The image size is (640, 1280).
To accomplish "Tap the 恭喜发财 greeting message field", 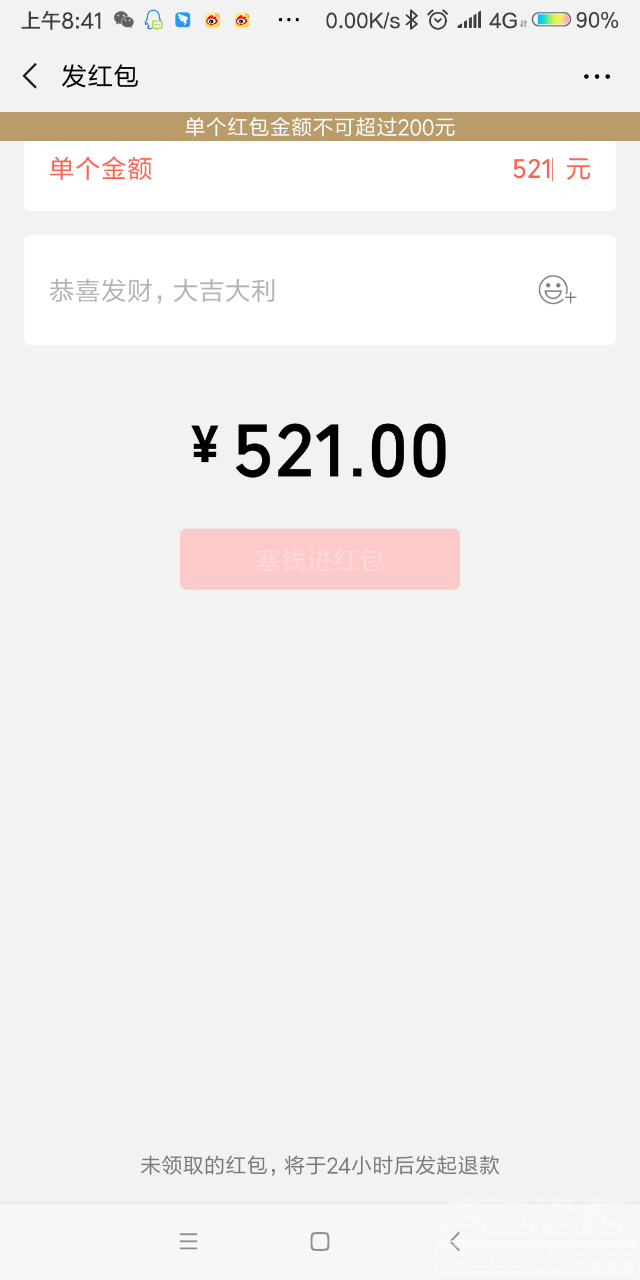I will pyautogui.click(x=270, y=291).
